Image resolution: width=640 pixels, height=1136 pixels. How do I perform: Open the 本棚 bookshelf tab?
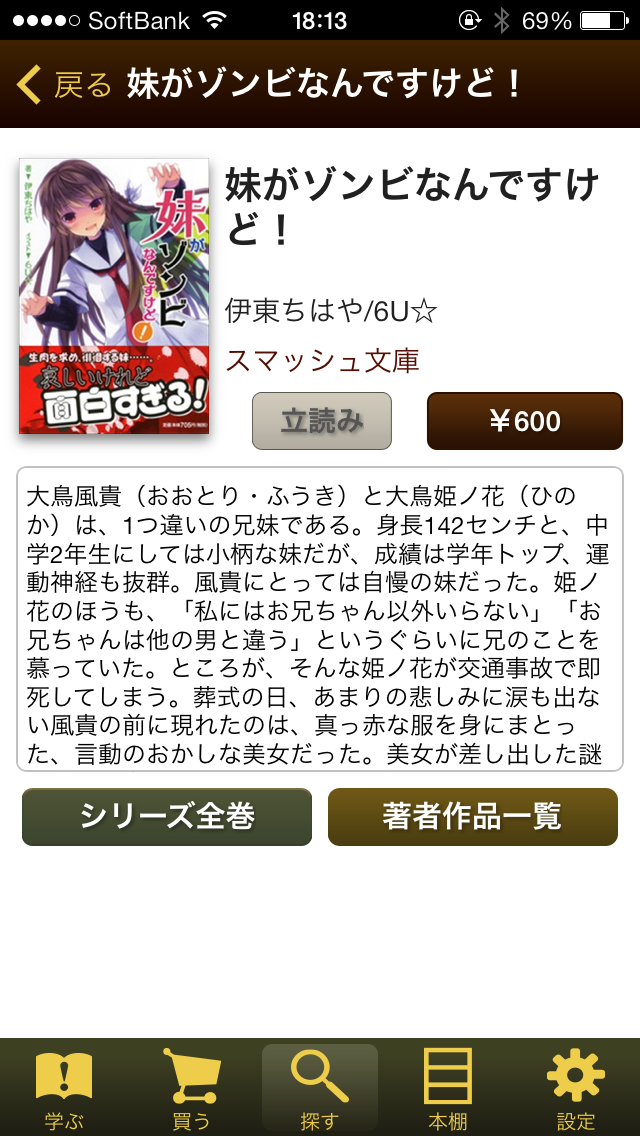pos(447,1088)
